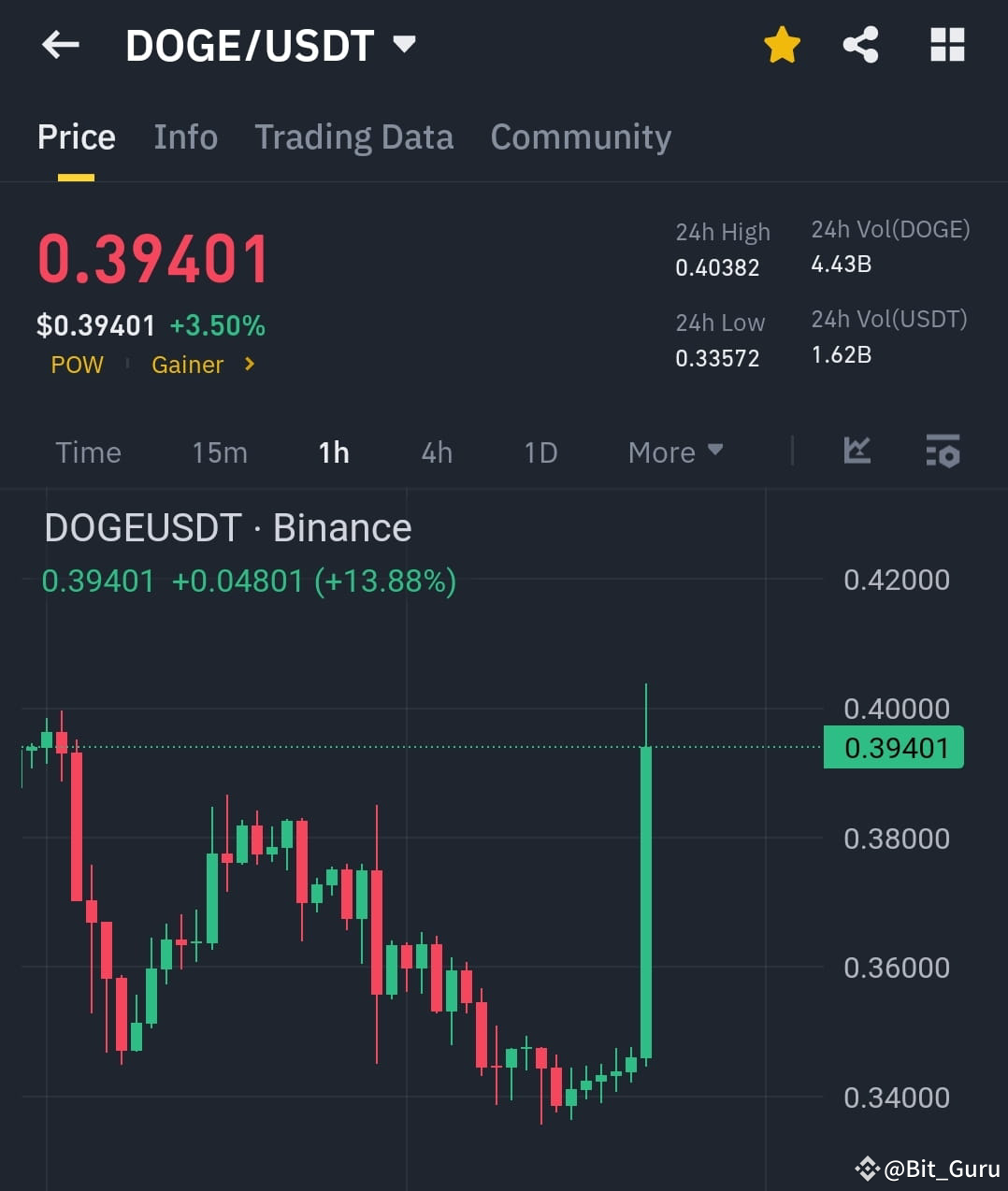Open the indicators settings icon near the chart
Viewport: 1008px width, 1191px height.
tap(943, 452)
